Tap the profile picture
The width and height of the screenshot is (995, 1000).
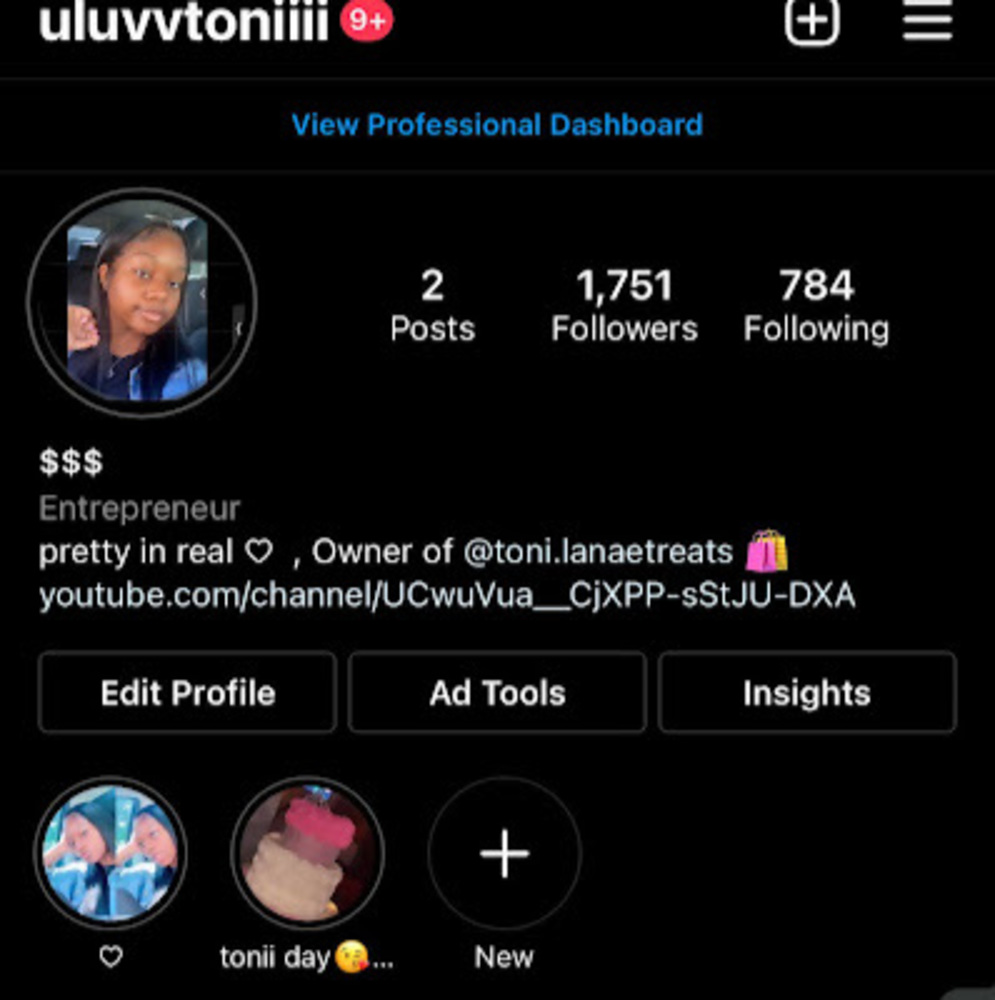tap(141, 303)
